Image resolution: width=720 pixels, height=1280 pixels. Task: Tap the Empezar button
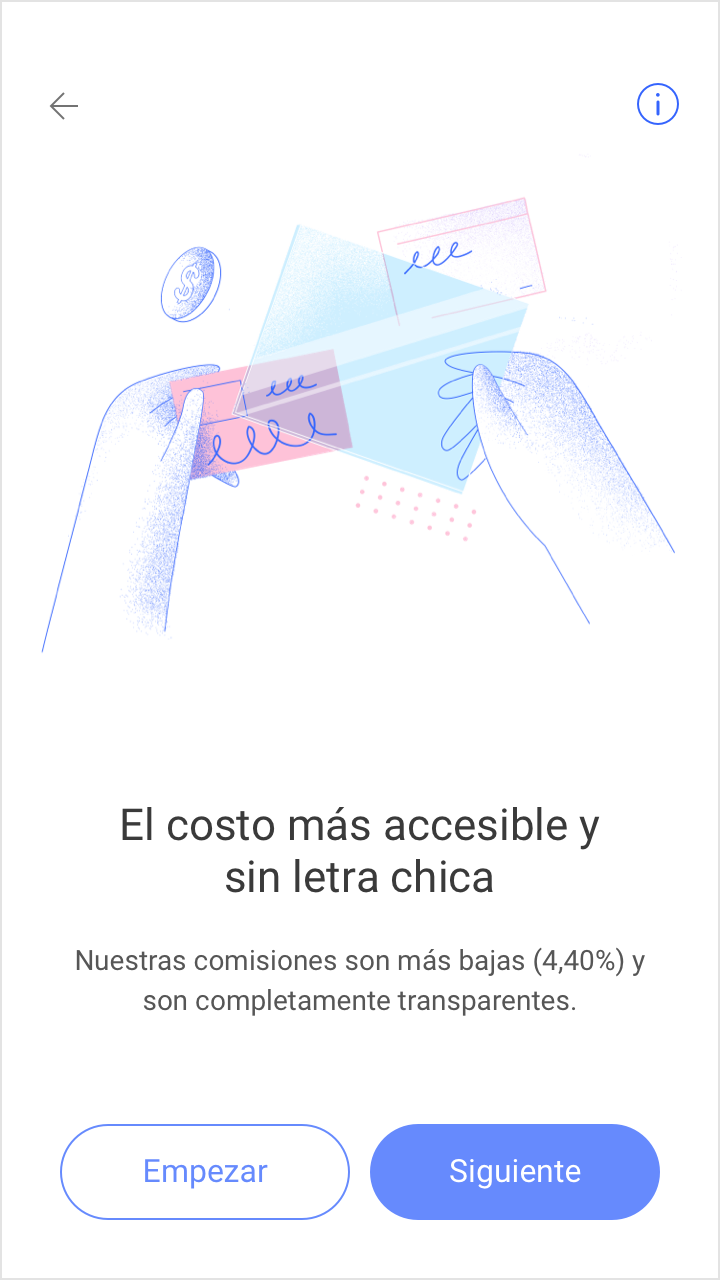tap(205, 1171)
